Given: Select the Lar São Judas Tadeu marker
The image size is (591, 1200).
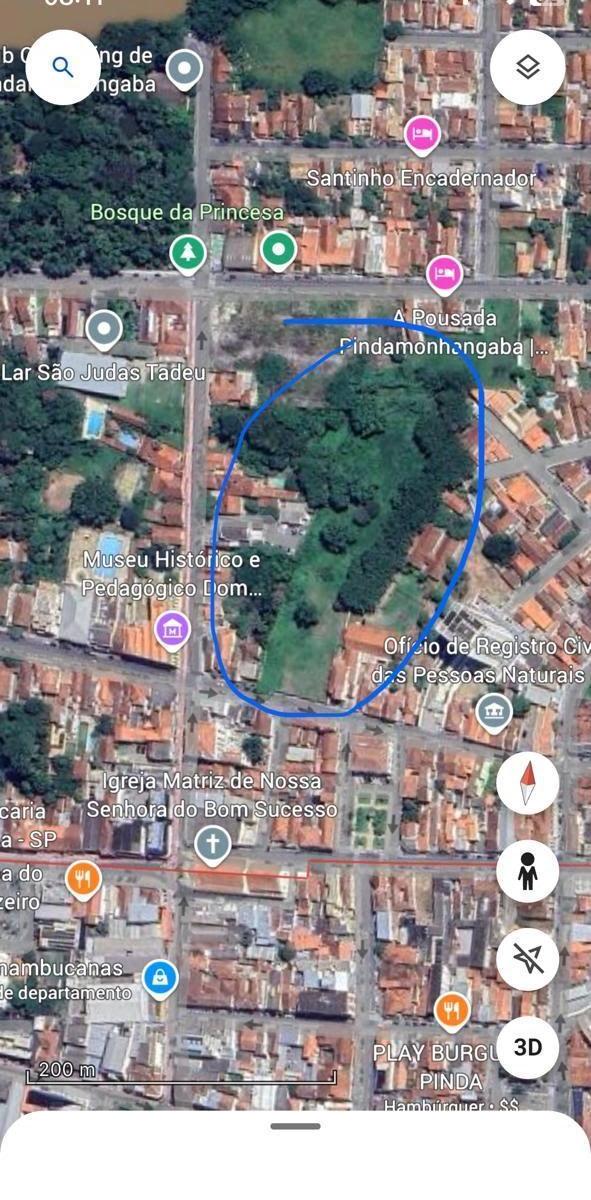Looking at the screenshot, I should click(104, 328).
